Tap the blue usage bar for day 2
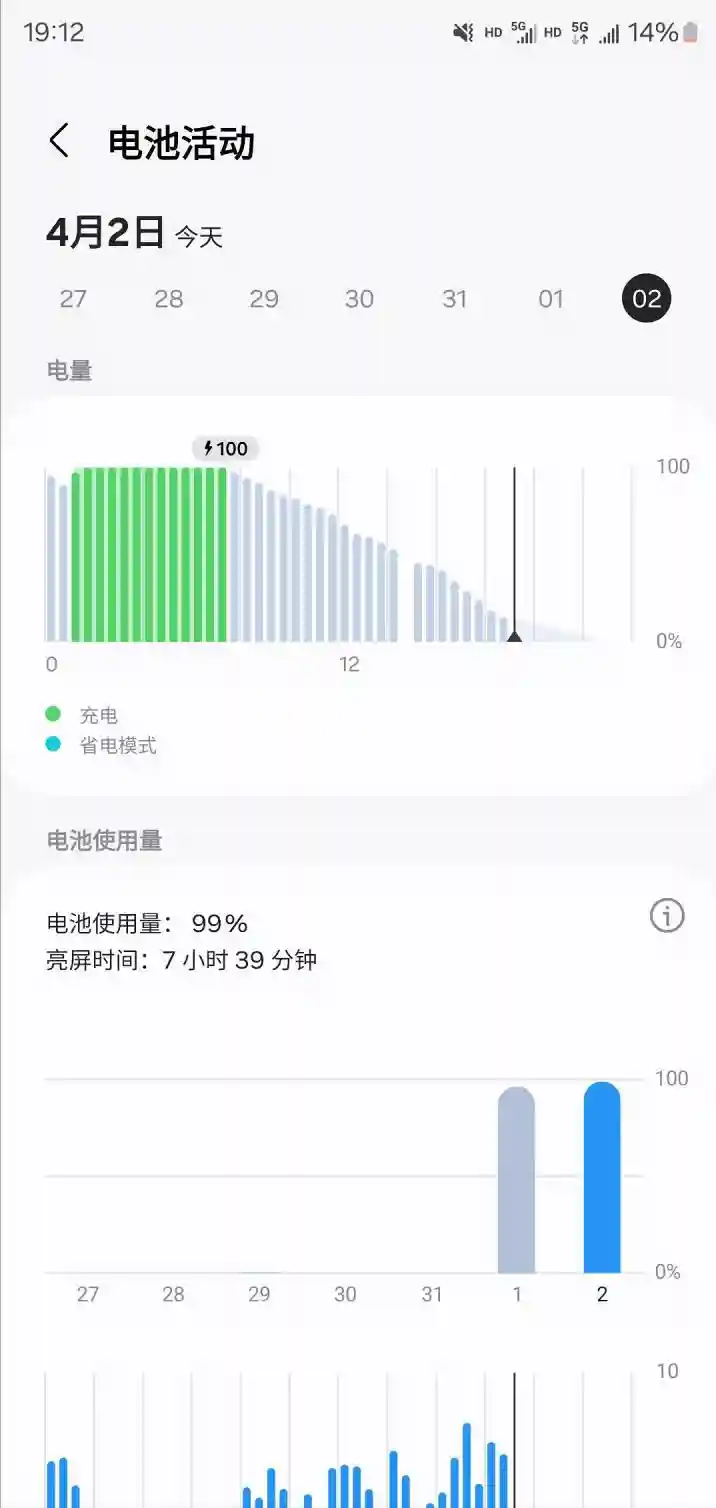 point(602,1177)
